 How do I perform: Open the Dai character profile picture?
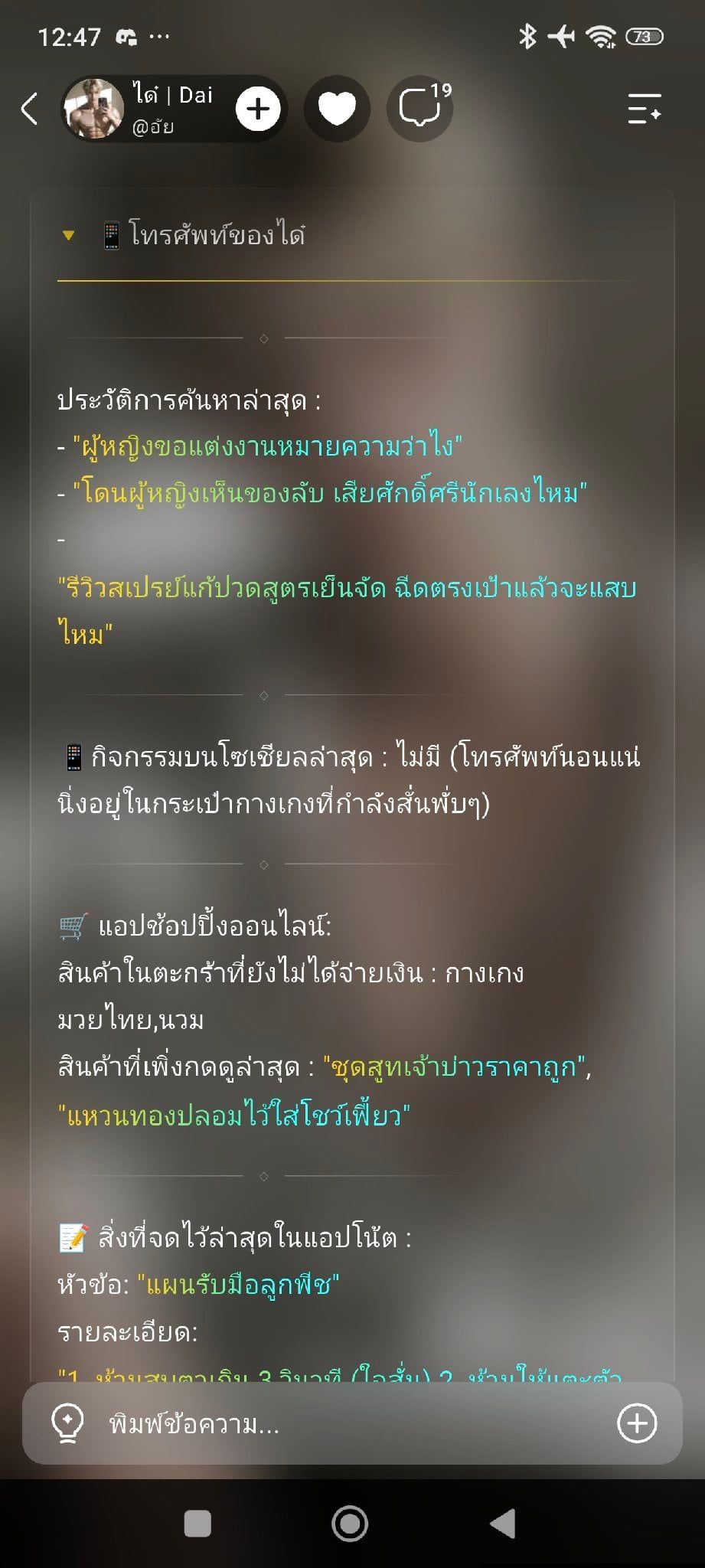click(93, 109)
